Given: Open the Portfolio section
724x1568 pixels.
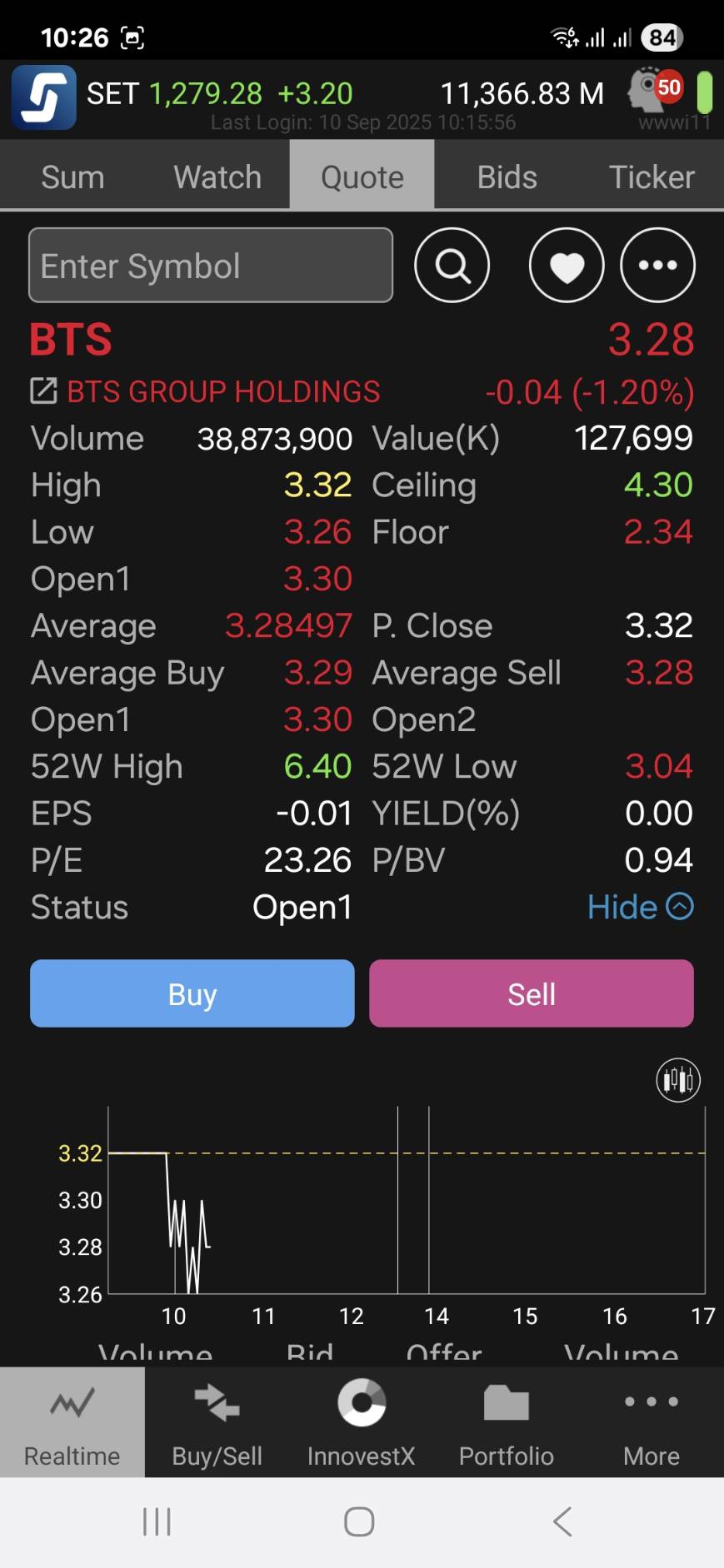Looking at the screenshot, I should (x=507, y=1422).
